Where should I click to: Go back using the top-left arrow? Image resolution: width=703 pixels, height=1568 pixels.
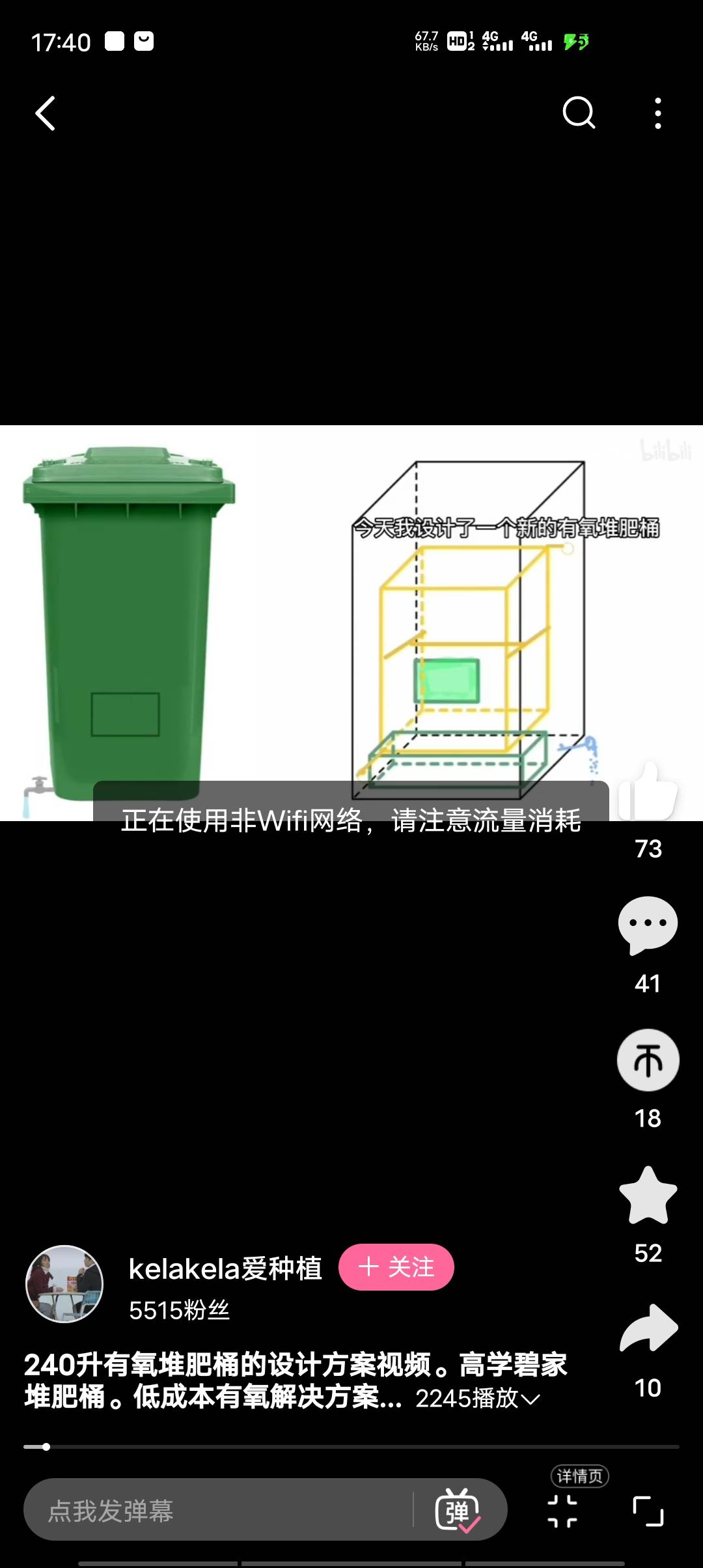click(x=45, y=113)
